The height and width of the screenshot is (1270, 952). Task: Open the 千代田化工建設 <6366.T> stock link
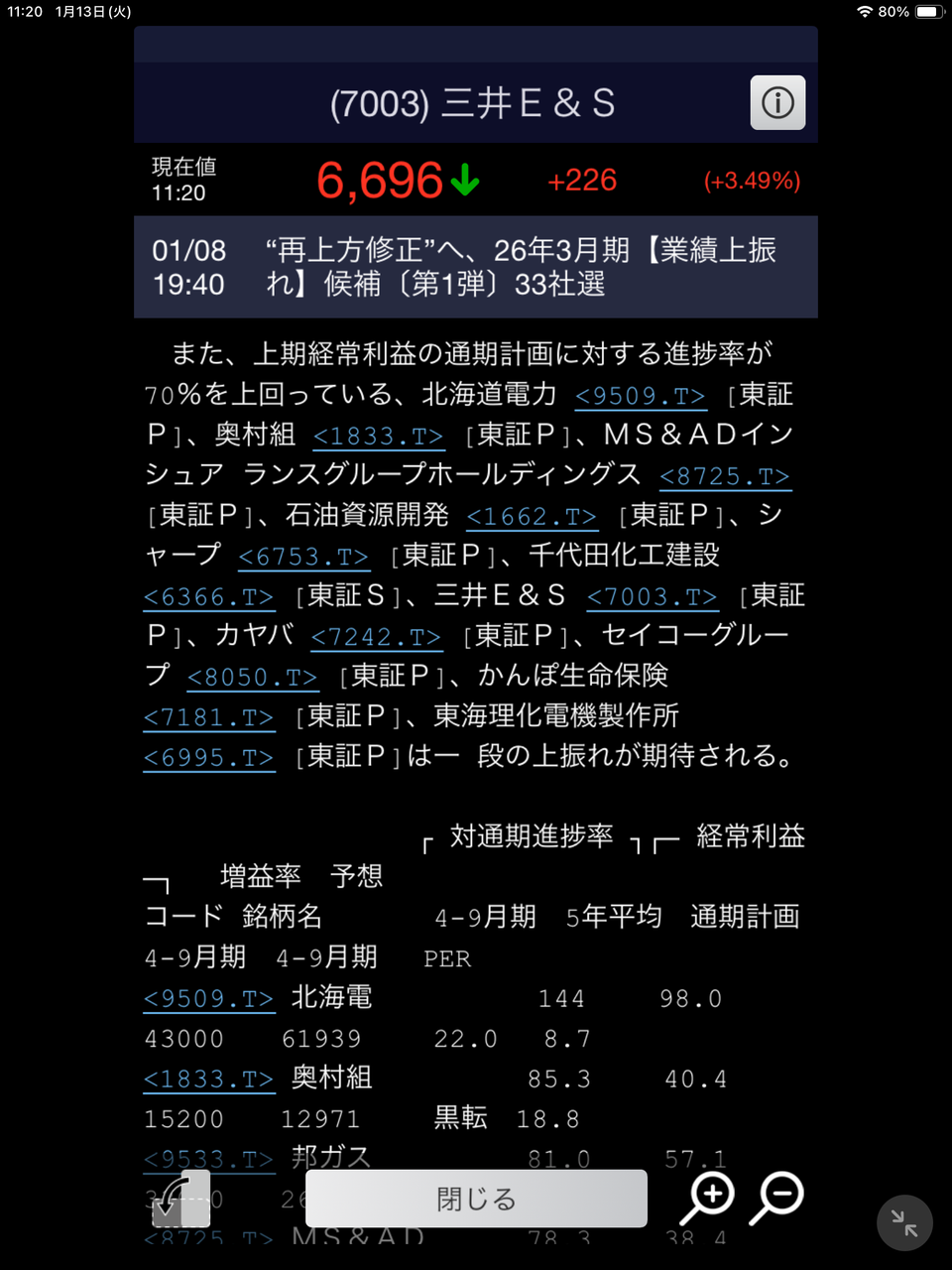(208, 596)
